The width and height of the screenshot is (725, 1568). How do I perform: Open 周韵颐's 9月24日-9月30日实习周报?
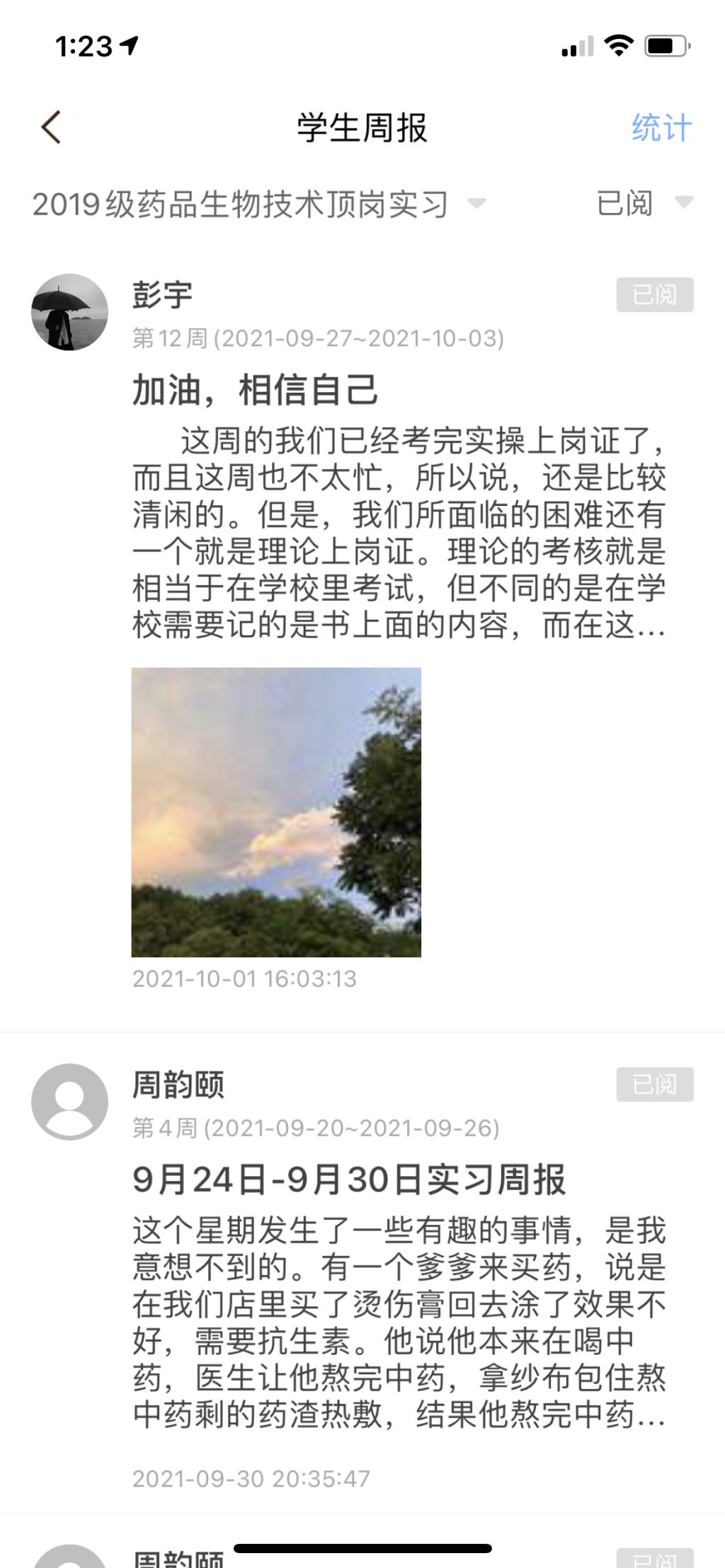pyautogui.click(x=348, y=1180)
